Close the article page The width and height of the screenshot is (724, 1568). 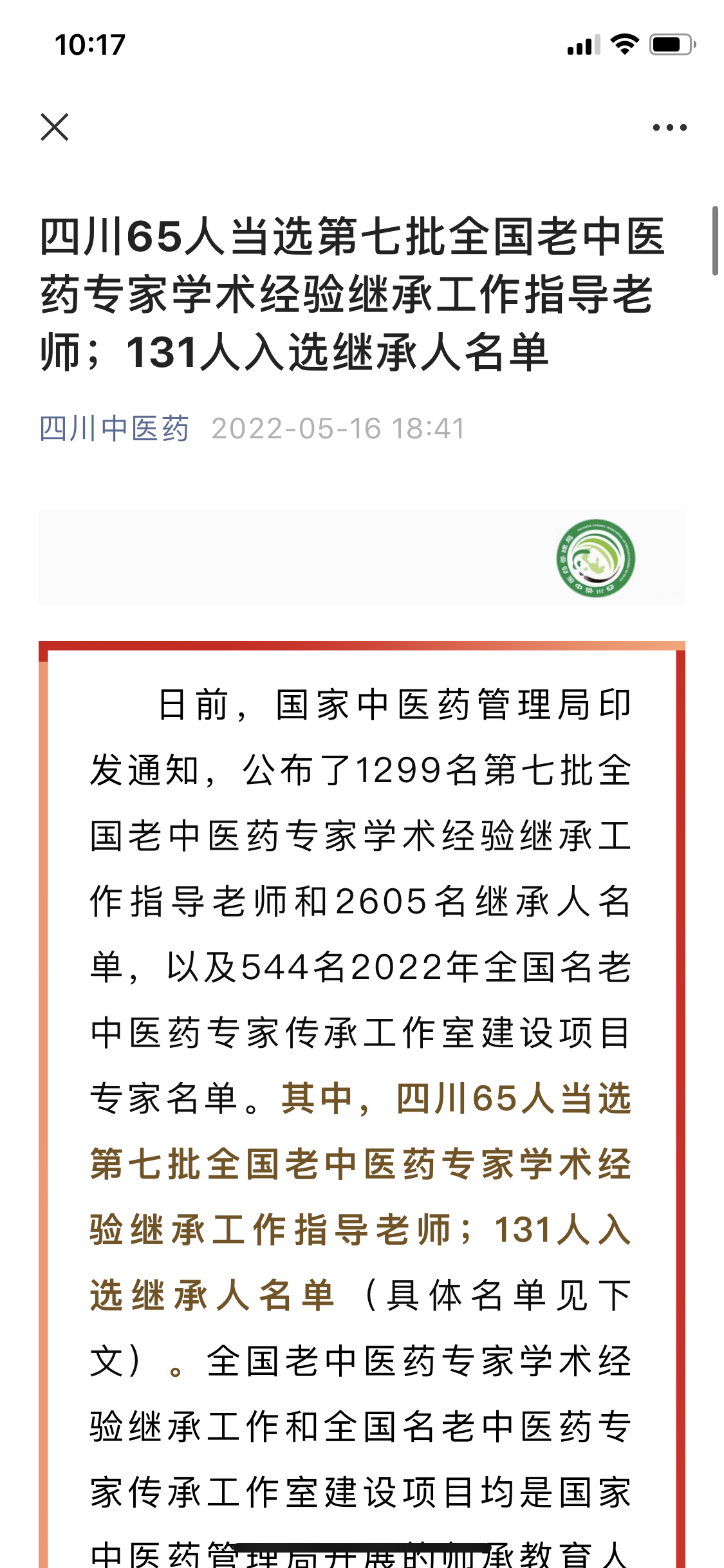(x=55, y=127)
